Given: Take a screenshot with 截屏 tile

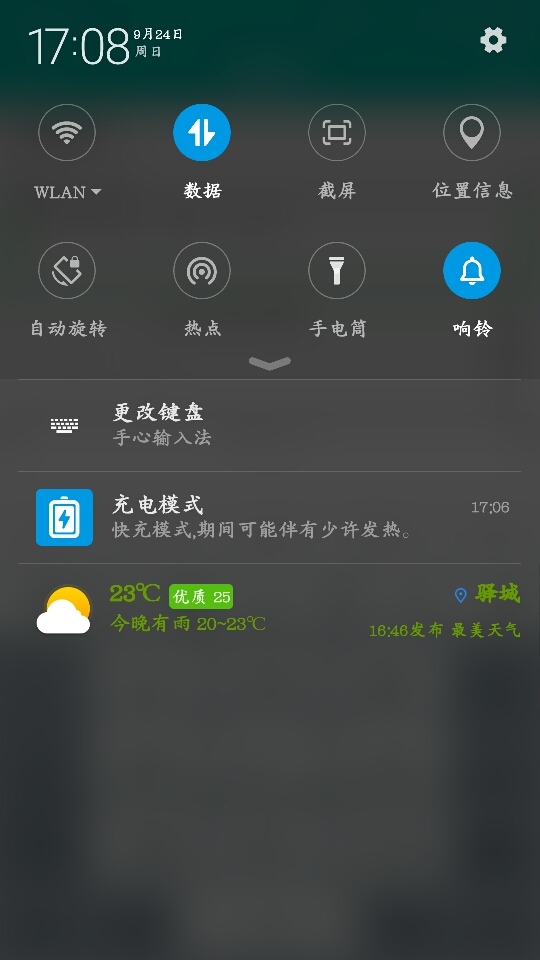Looking at the screenshot, I should click(337, 132).
